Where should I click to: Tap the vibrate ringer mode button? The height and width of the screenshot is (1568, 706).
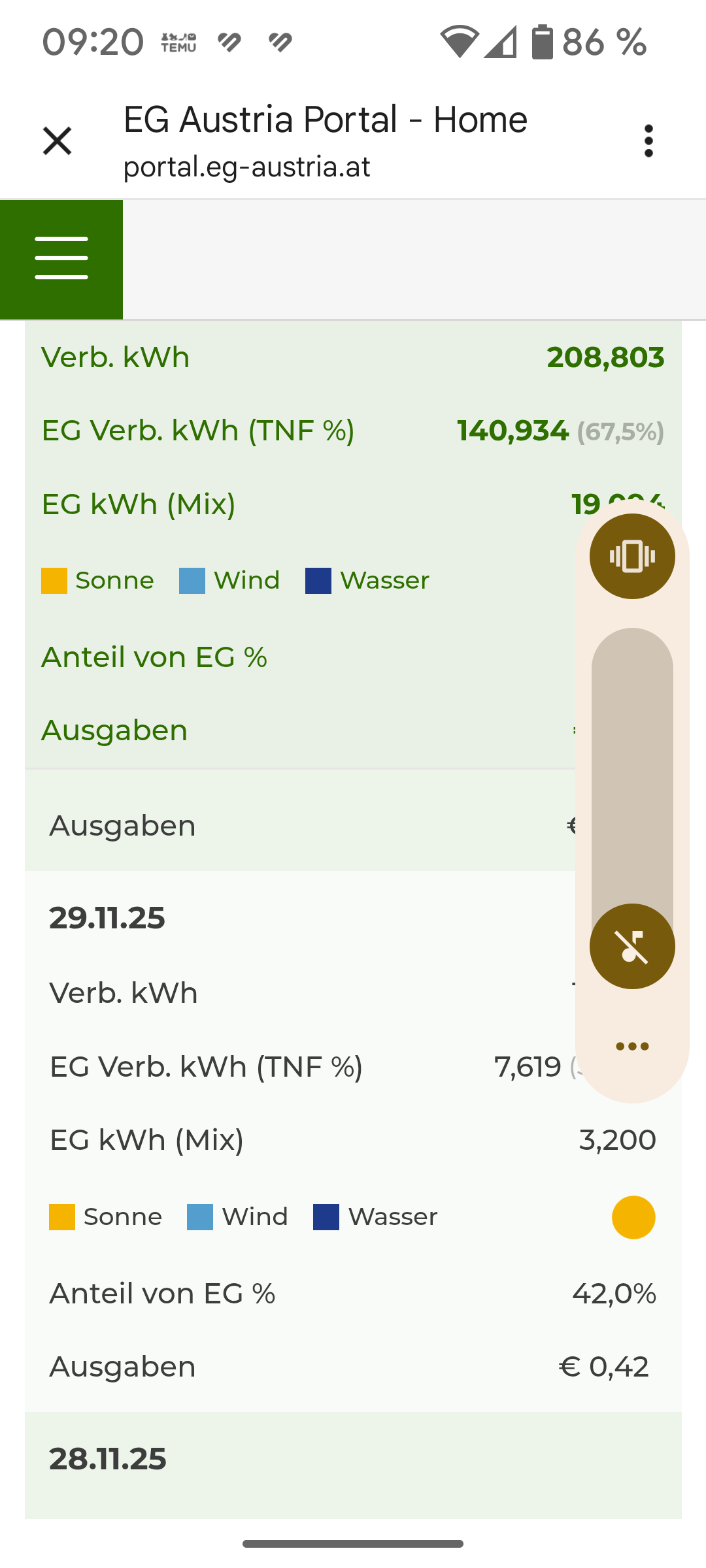632,556
